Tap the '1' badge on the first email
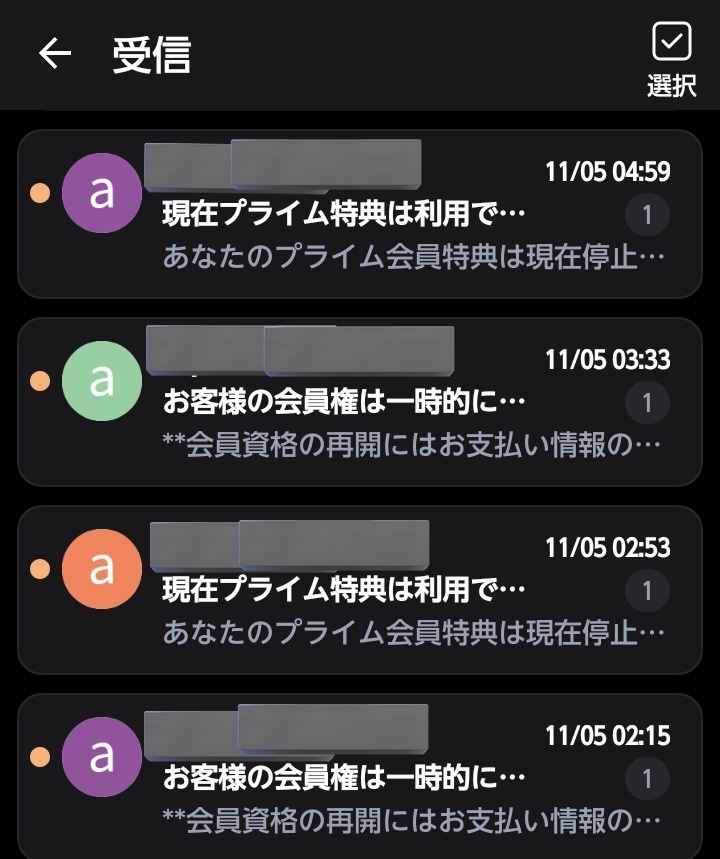The height and width of the screenshot is (859, 720). coord(647,214)
